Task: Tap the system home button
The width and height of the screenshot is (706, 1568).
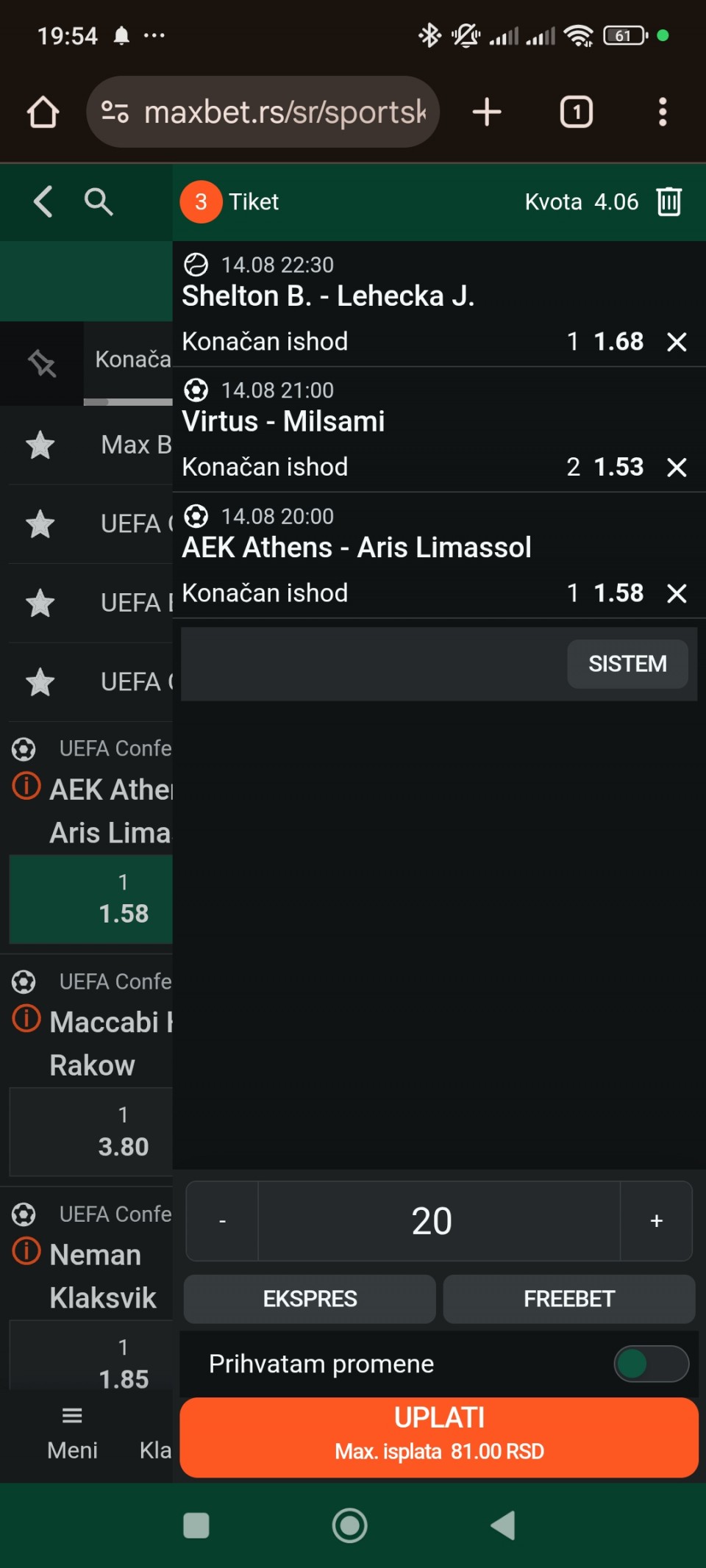Action: (x=350, y=1525)
